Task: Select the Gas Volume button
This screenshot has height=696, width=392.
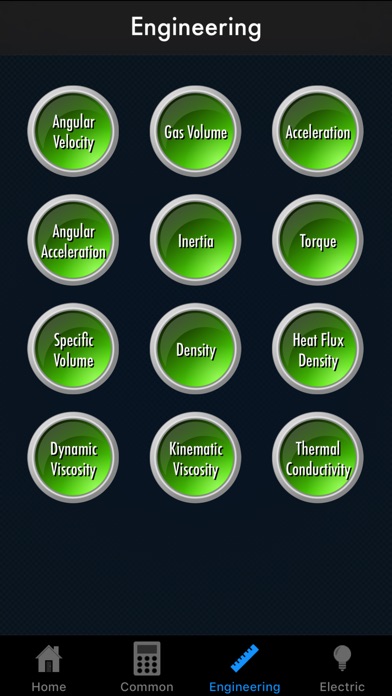Action: (x=195, y=131)
